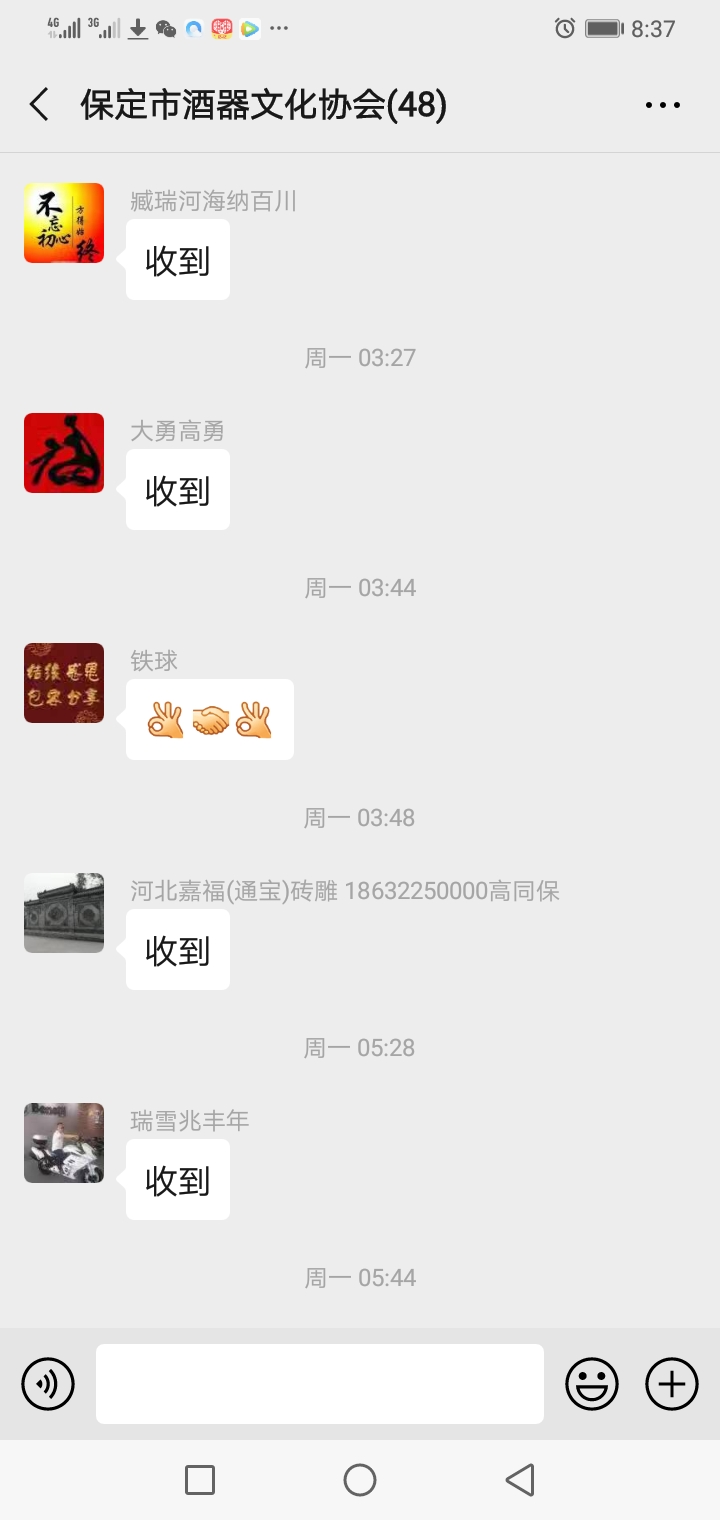
Task: Switch to voice message input
Action: tap(48, 1384)
